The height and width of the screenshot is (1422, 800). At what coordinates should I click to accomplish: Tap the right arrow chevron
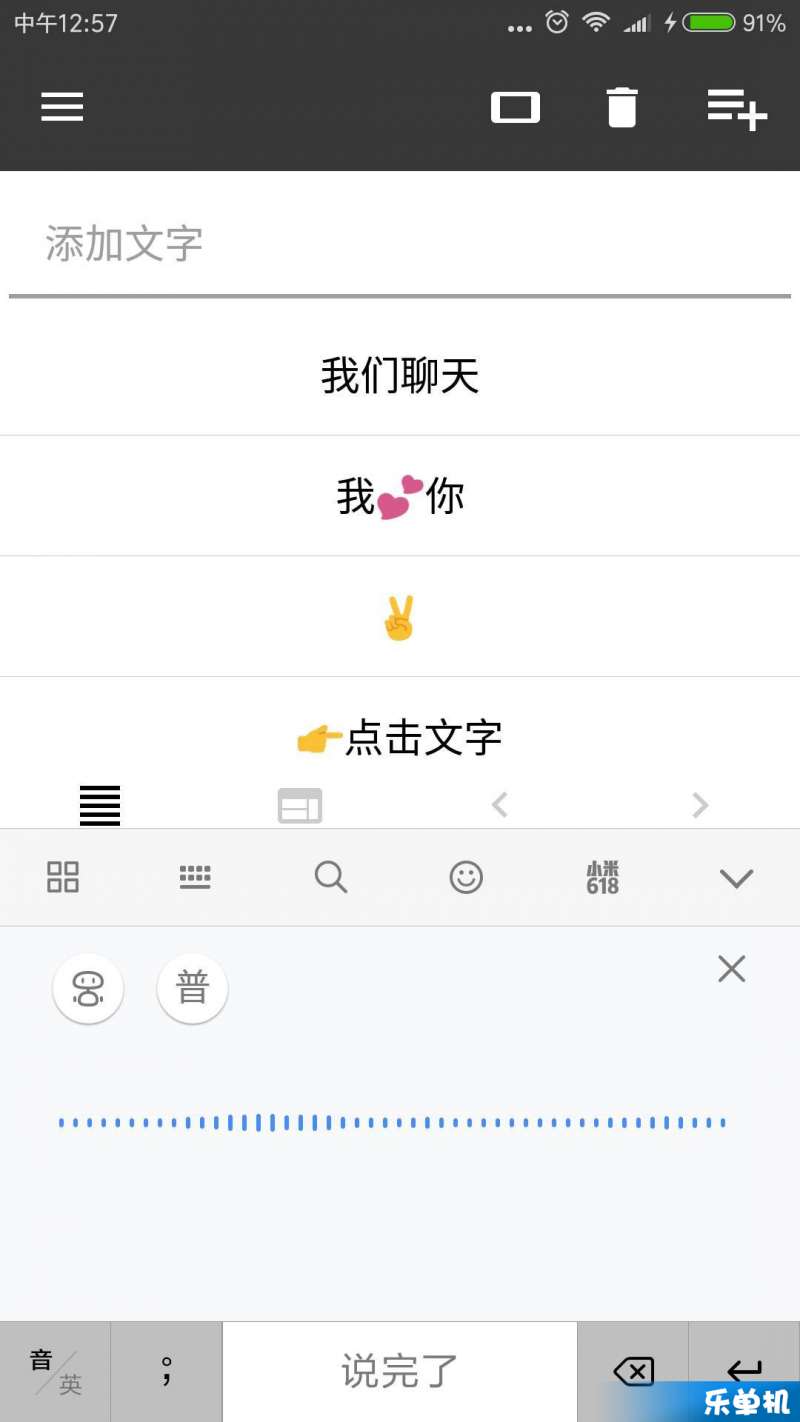pyautogui.click(x=700, y=805)
